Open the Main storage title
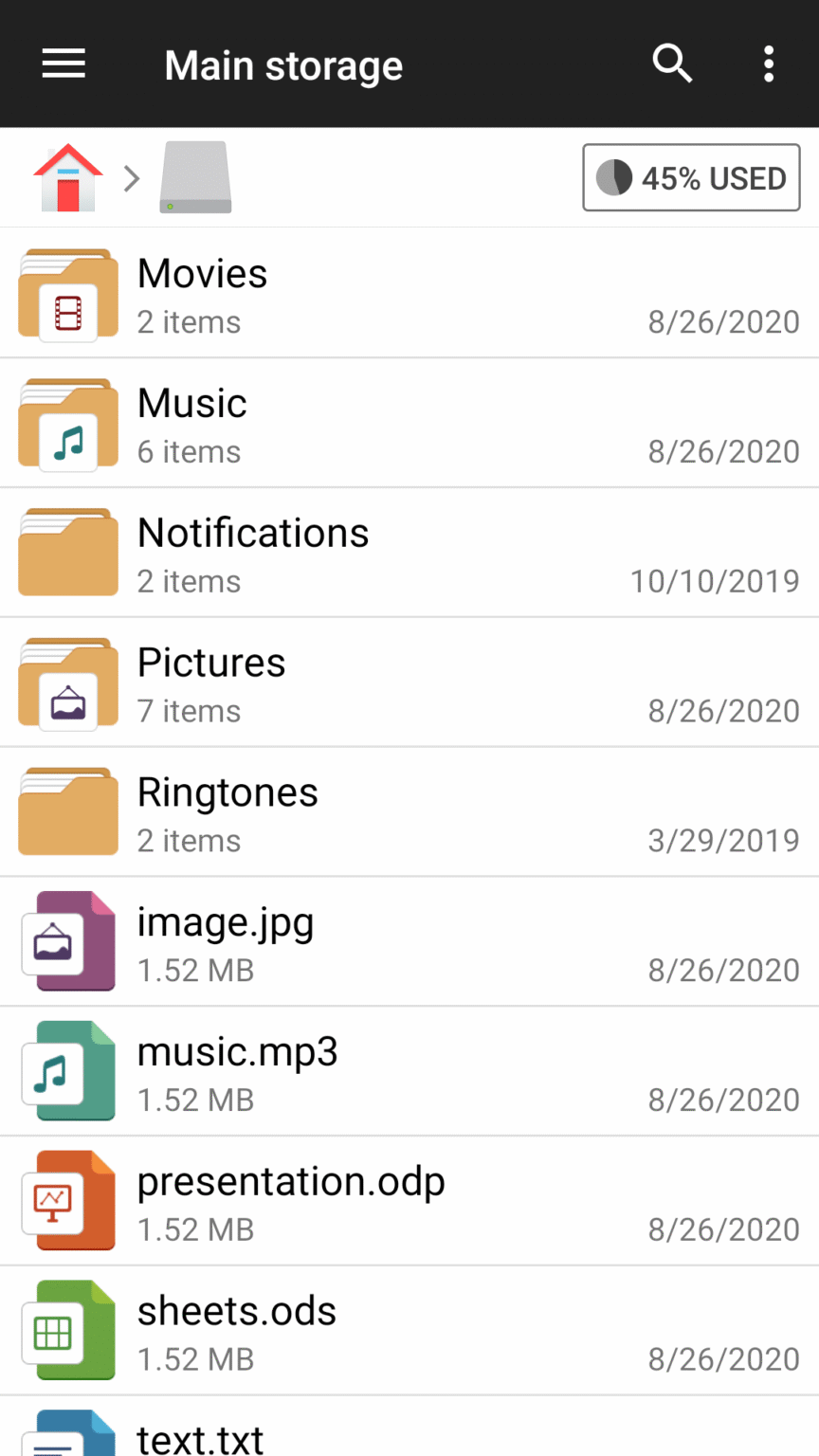 point(282,65)
